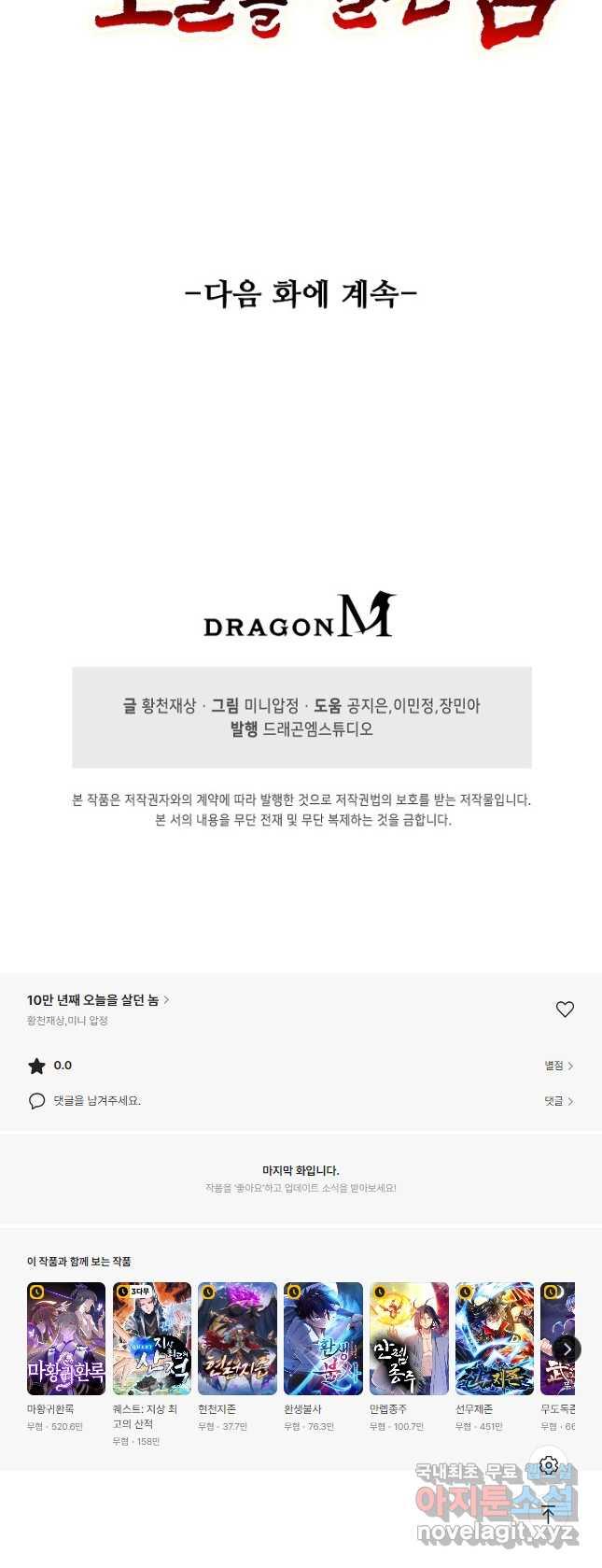602x1568 pixels.
Task: Open the 환생불사 recommendation
Action: tap(323, 1339)
